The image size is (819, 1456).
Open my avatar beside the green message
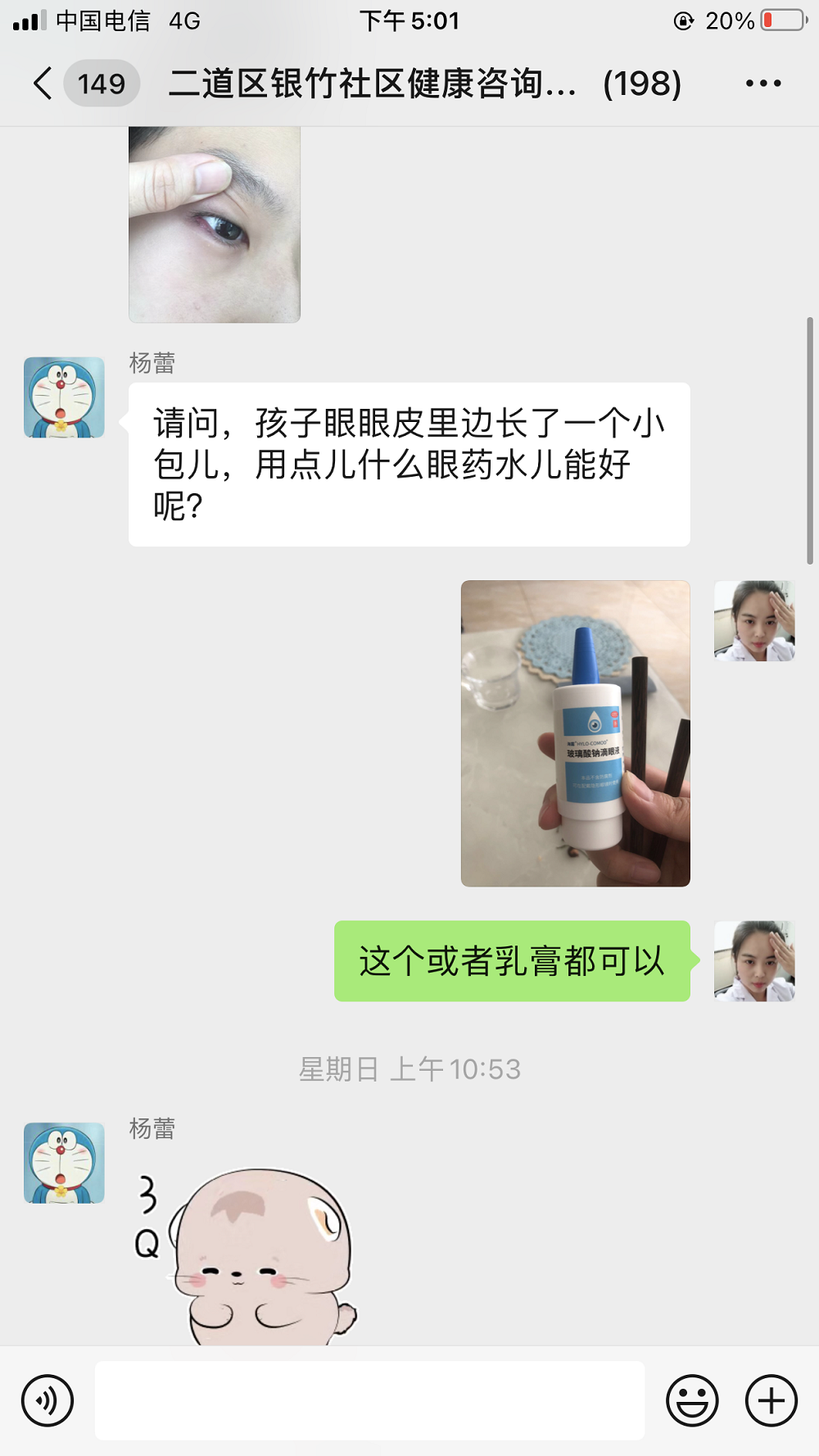coord(754,960)
